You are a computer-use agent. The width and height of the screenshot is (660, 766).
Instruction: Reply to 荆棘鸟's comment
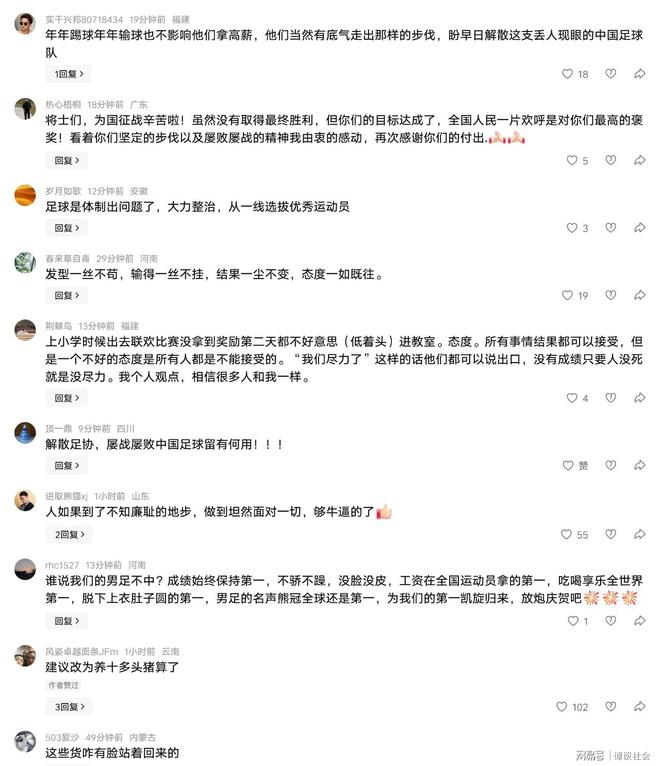pyautogui.click(x=67, y=398)
